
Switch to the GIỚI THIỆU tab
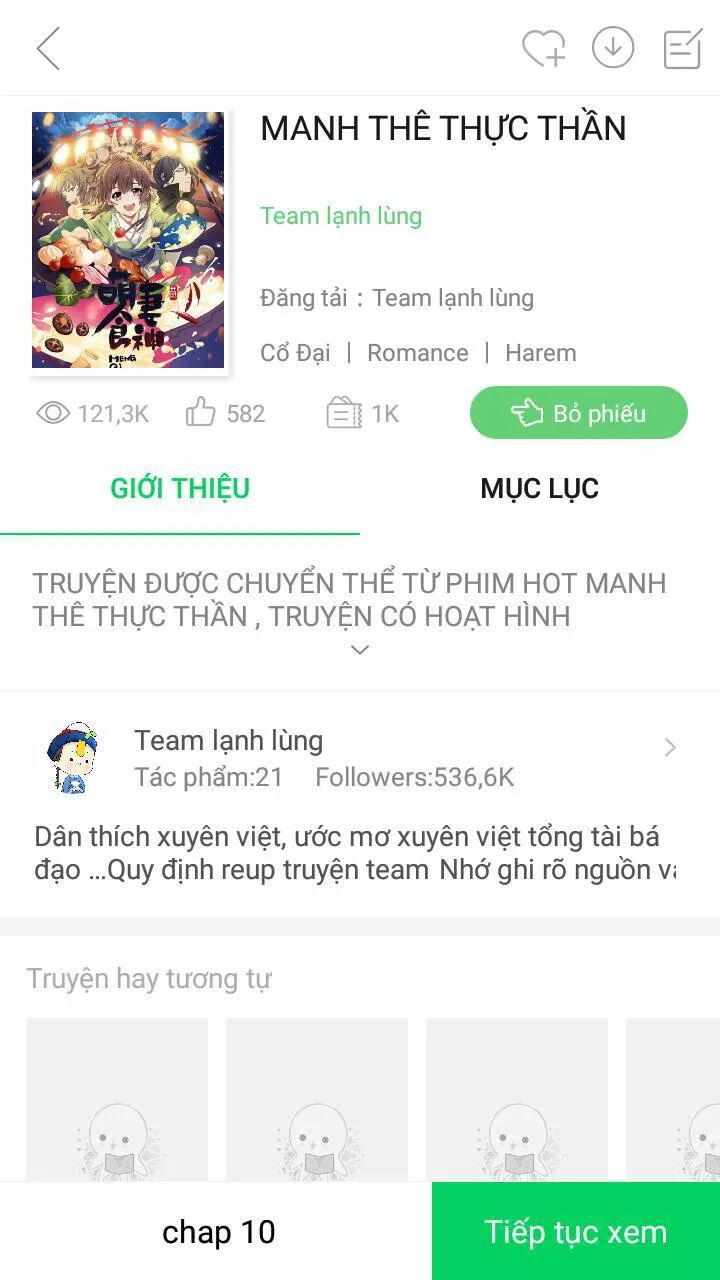tap(179, 488)
